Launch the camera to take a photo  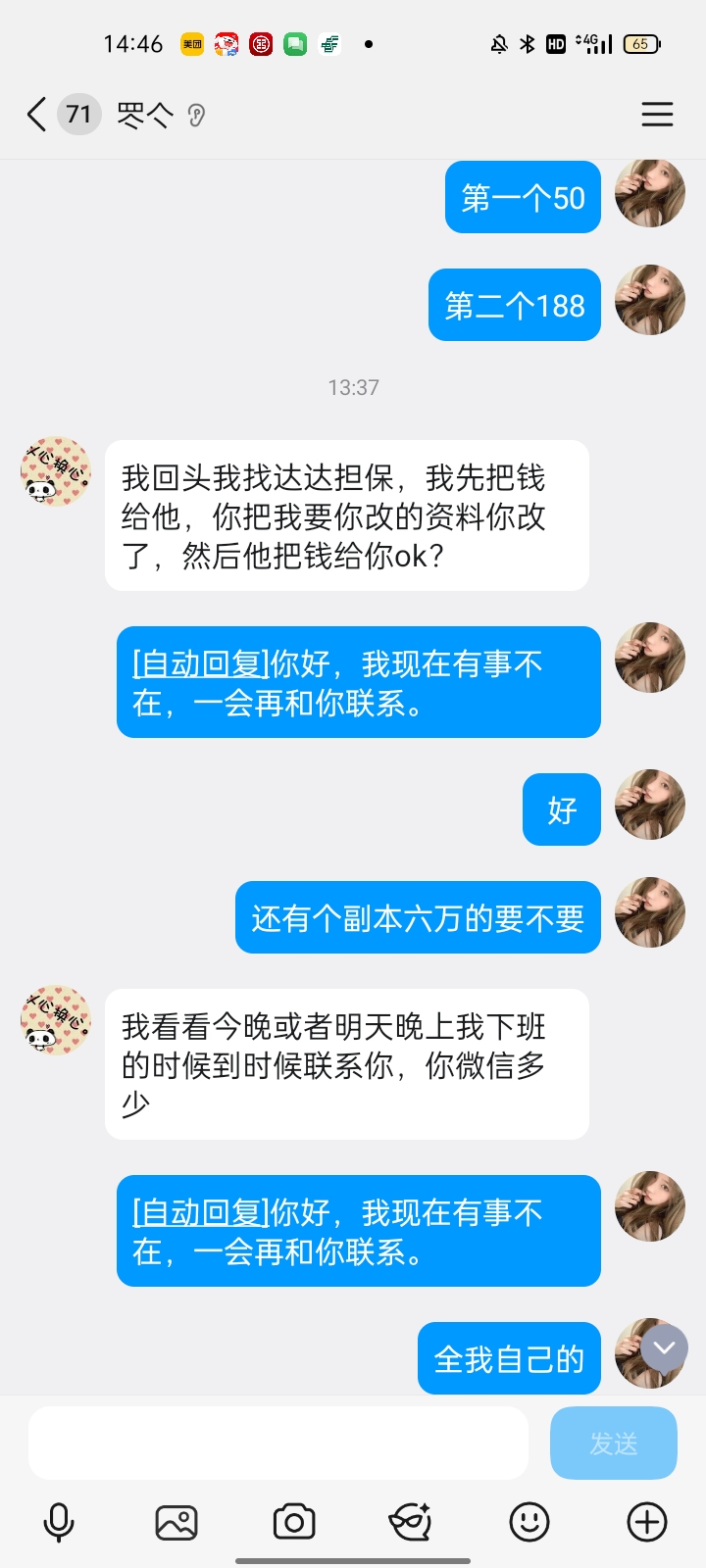(x=294, y=1522)
